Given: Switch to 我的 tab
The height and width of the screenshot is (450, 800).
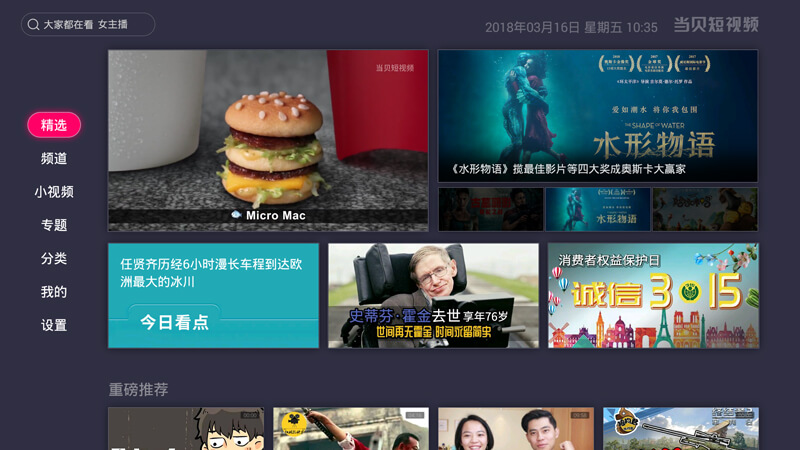Looking at the screenshot, I should click(54, 292).
